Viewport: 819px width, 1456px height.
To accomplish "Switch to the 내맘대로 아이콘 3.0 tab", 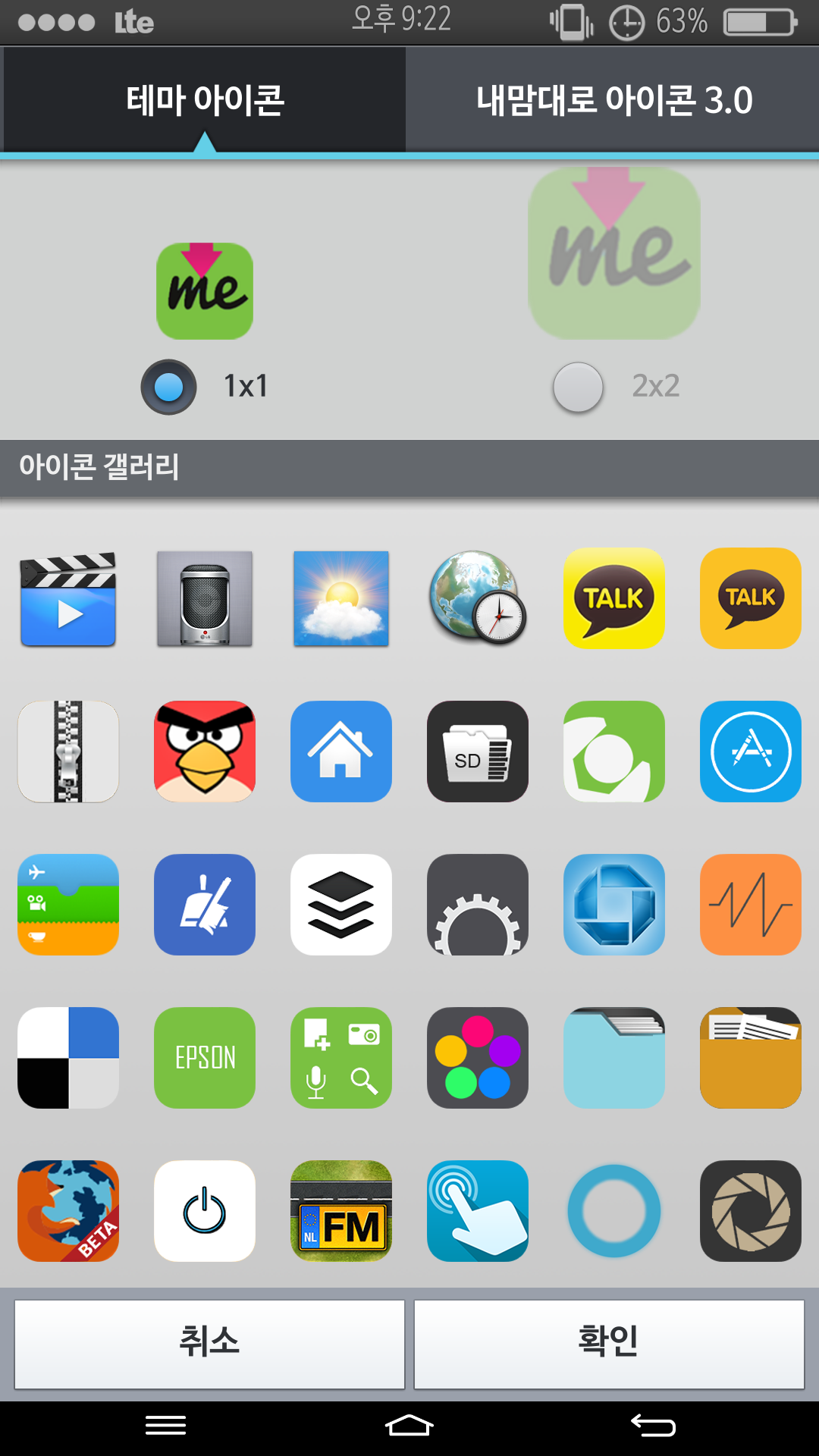I will (x=613, y=100).
